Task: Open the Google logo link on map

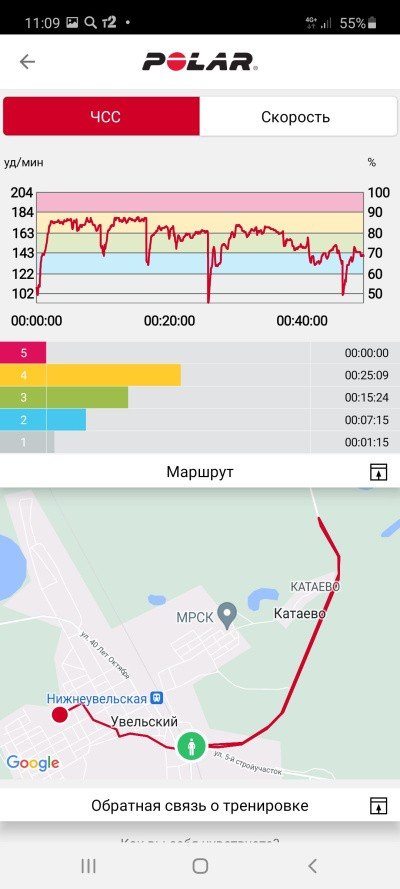Action: coord(33,763)
